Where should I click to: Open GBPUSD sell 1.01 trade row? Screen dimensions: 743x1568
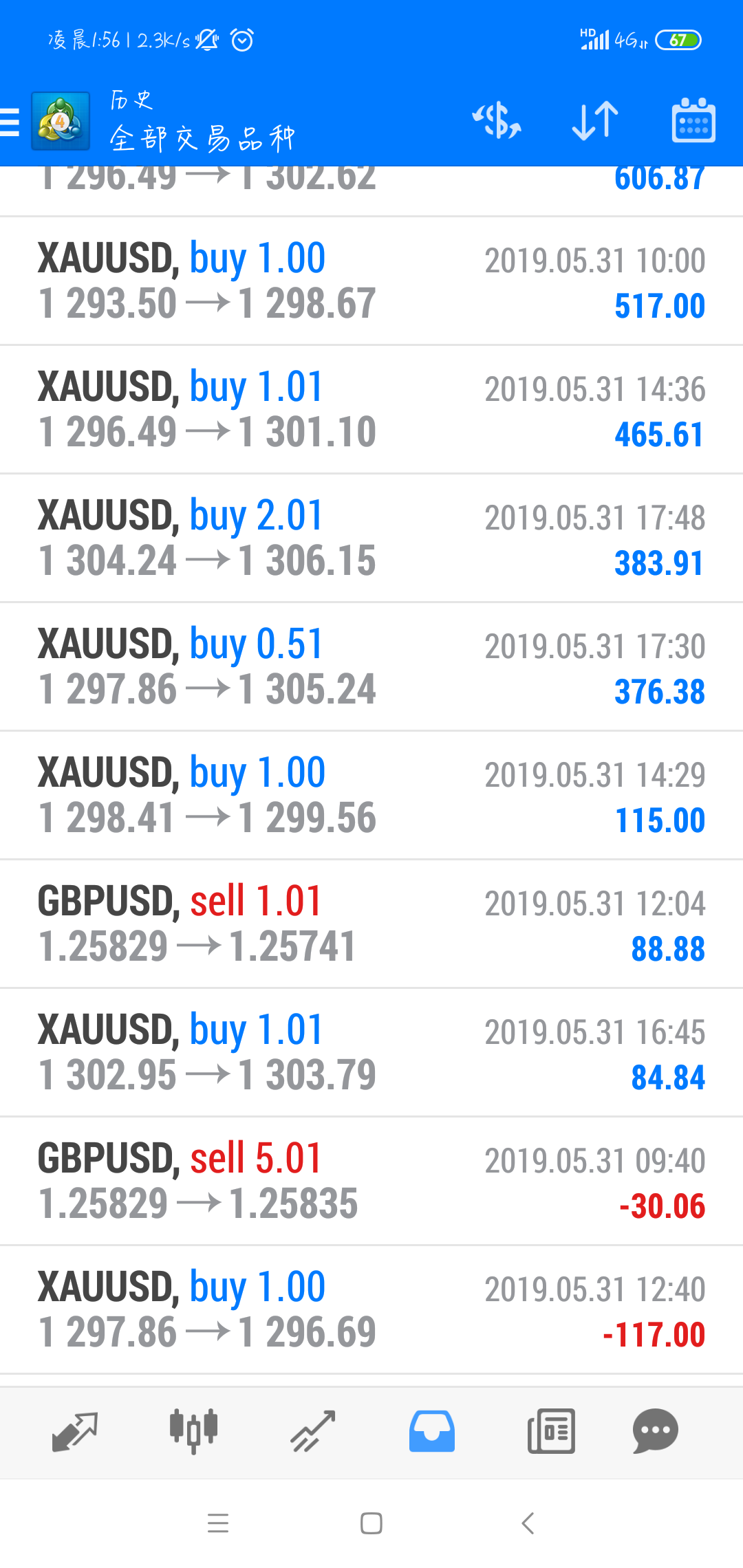click(371, 924)
